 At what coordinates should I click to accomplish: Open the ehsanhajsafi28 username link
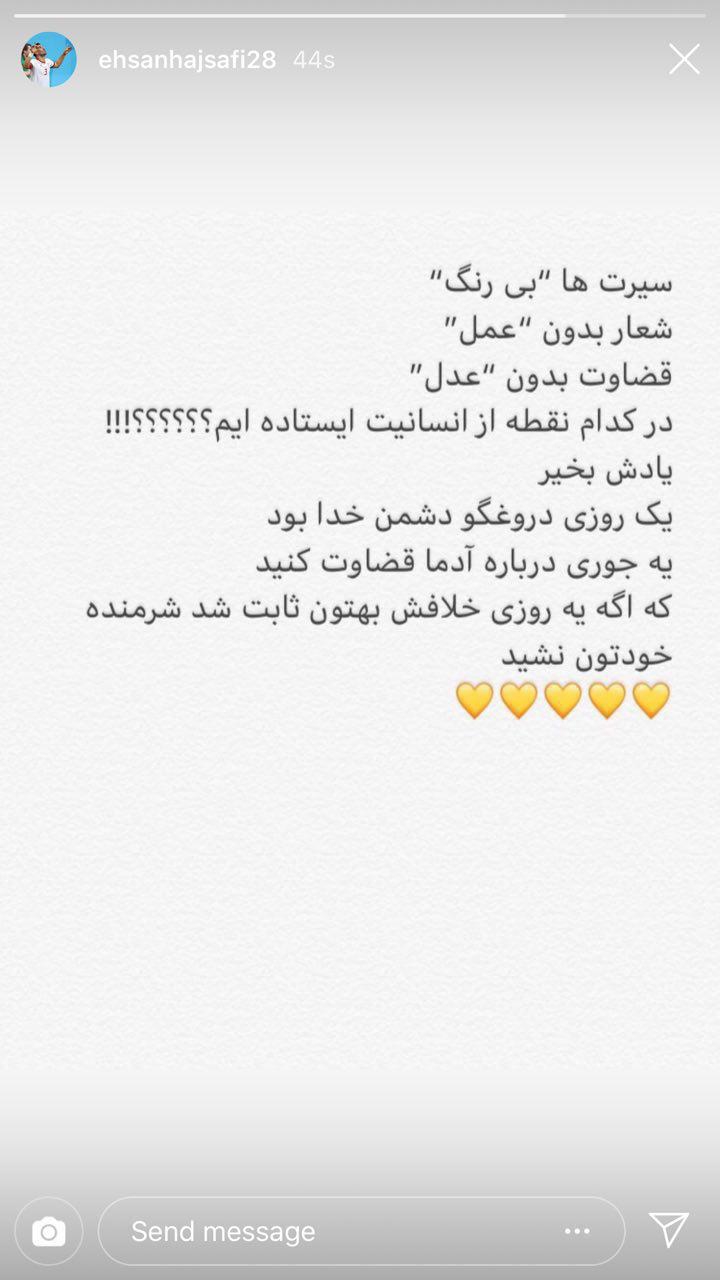[x=187, y=60]
